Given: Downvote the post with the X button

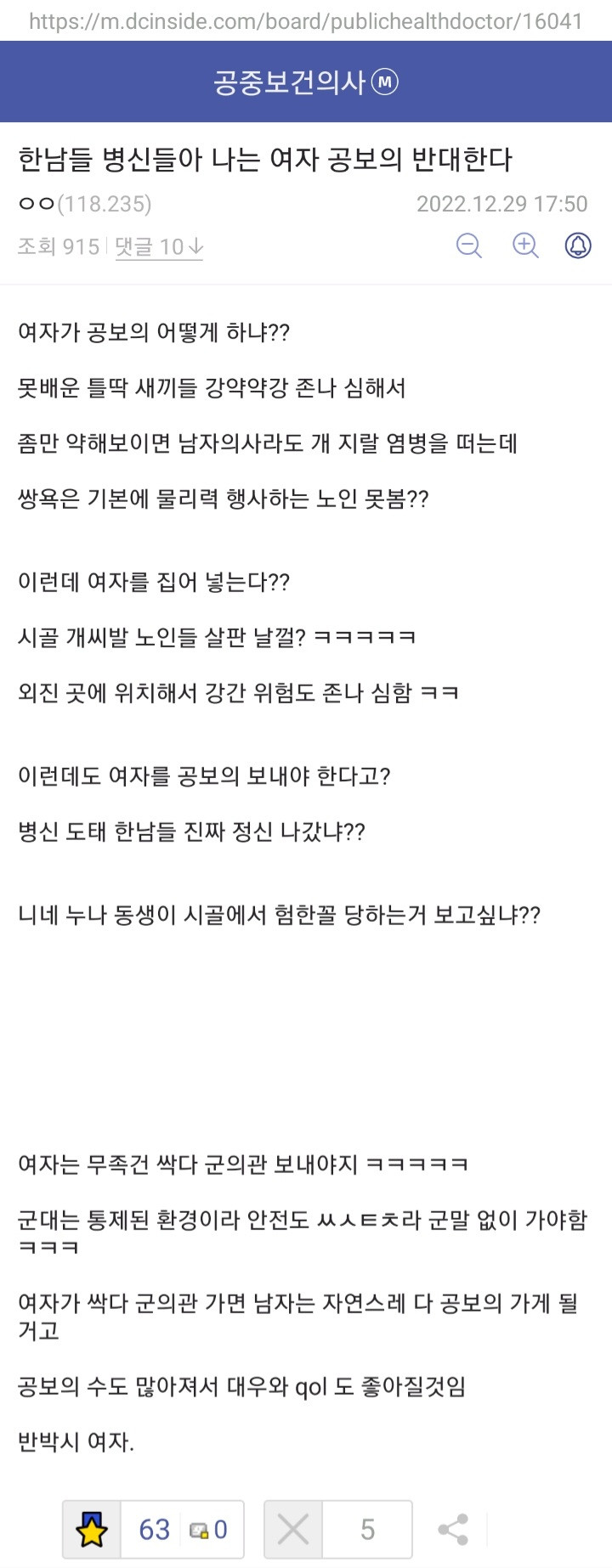Looking at the screenshot, I should (293, 1529).
